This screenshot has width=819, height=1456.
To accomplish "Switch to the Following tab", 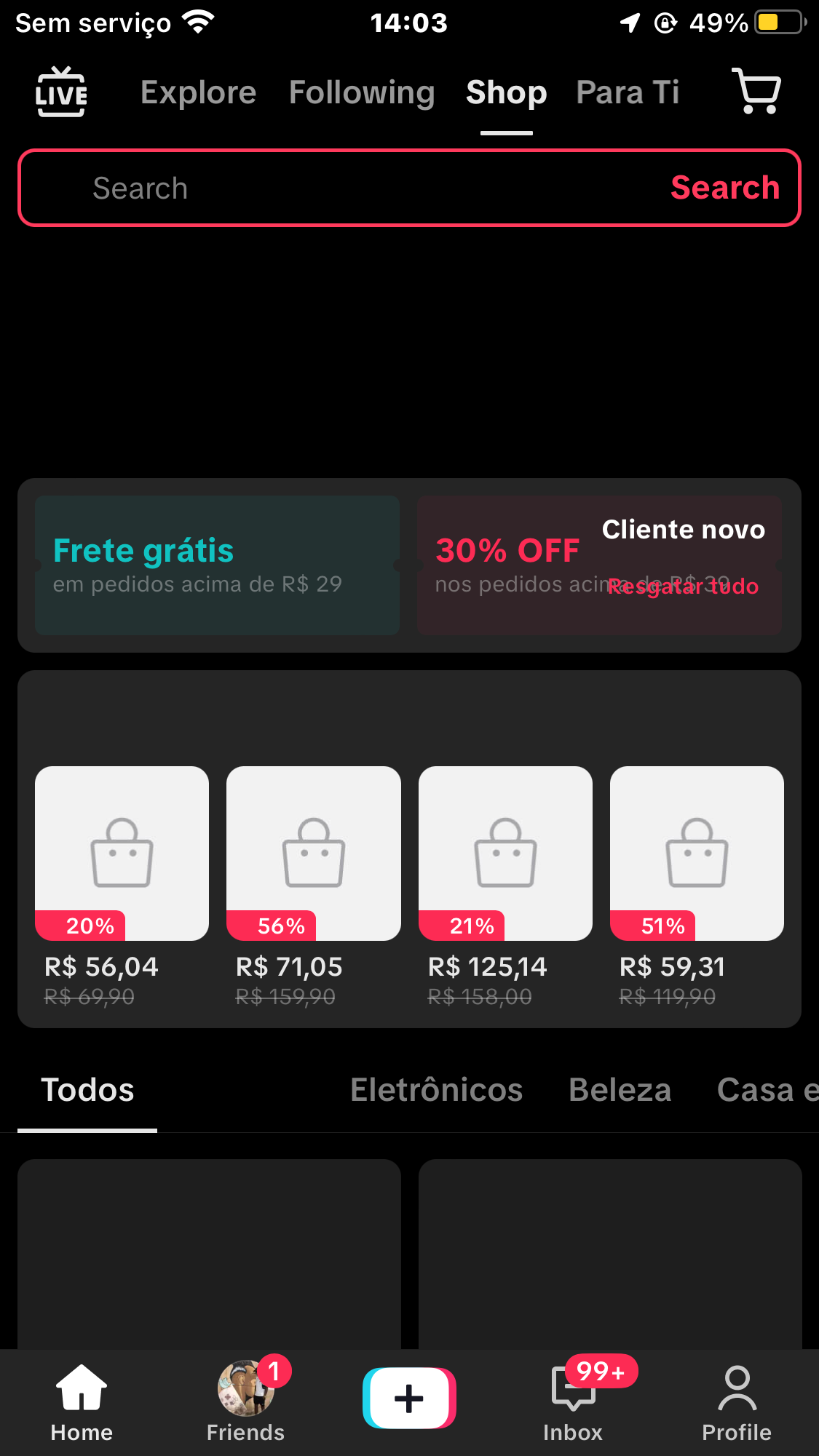I will pos(362,92).
